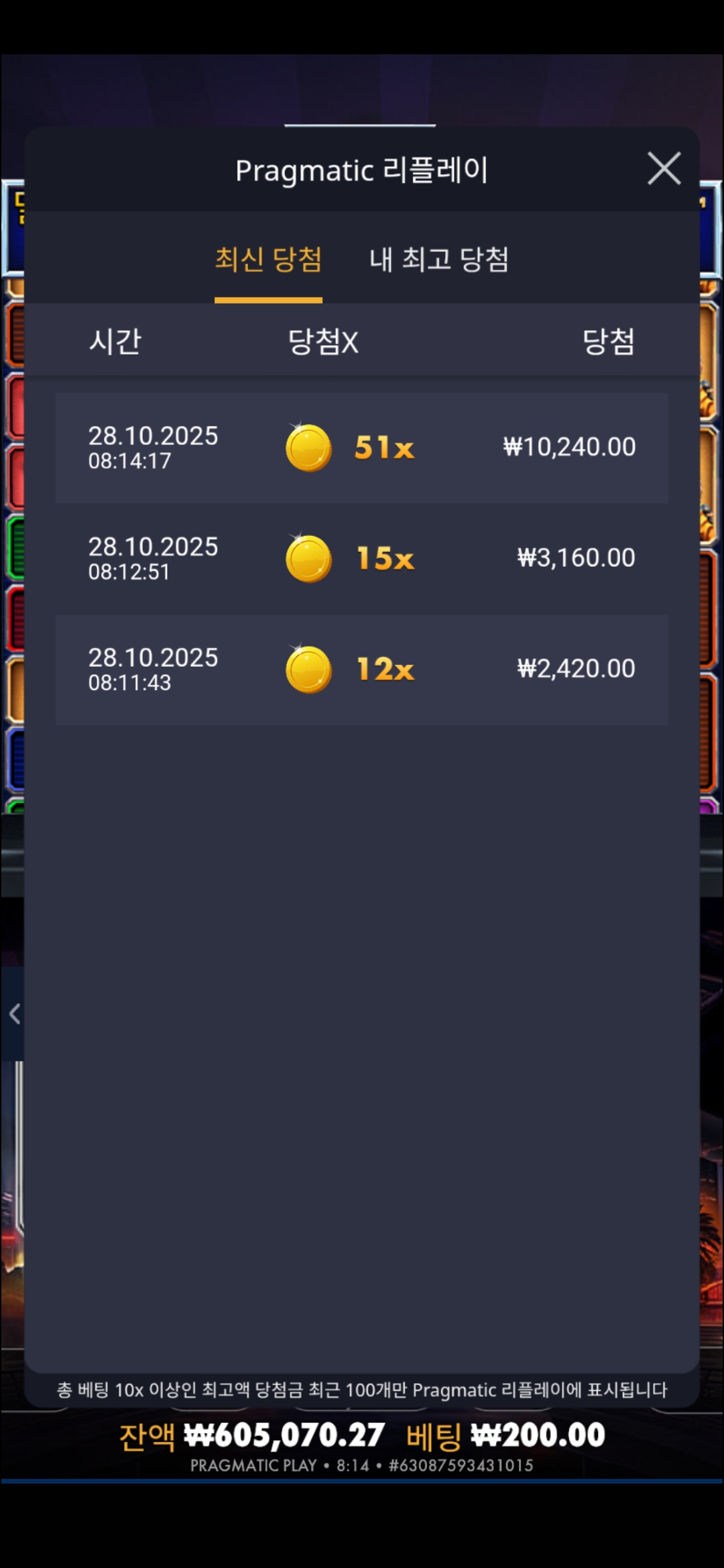
Task: Close the Pragmatic 리플레이 dialog
Action: (664, 168)
